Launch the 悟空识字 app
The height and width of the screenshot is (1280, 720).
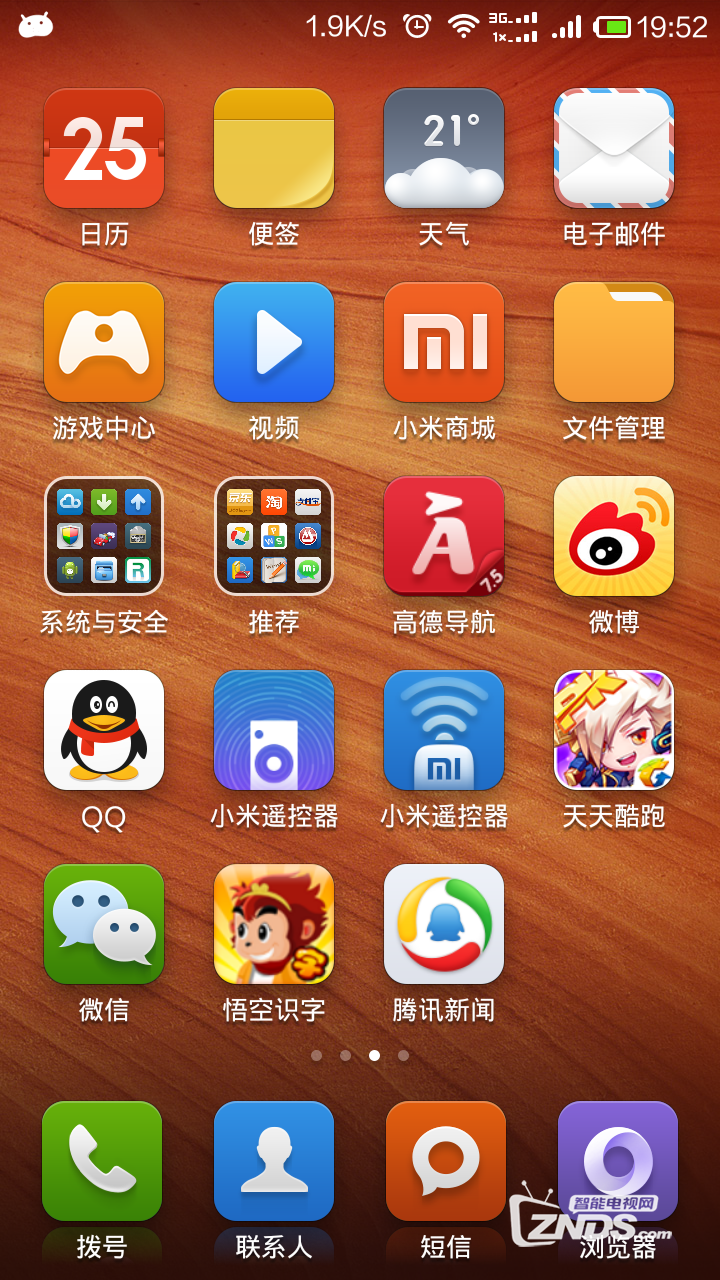coord(274,924)
